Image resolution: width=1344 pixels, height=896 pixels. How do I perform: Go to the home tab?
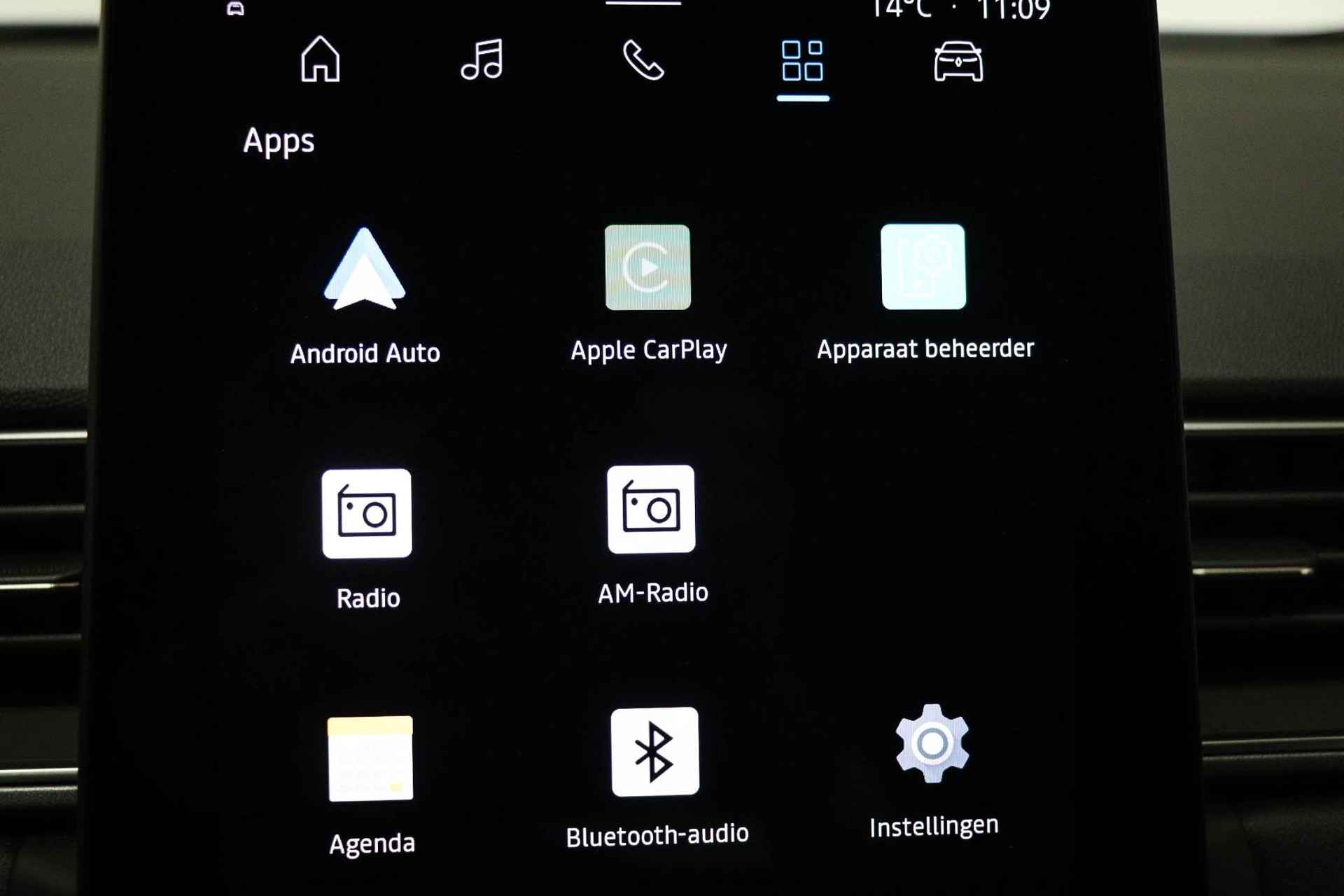point(320,59)
